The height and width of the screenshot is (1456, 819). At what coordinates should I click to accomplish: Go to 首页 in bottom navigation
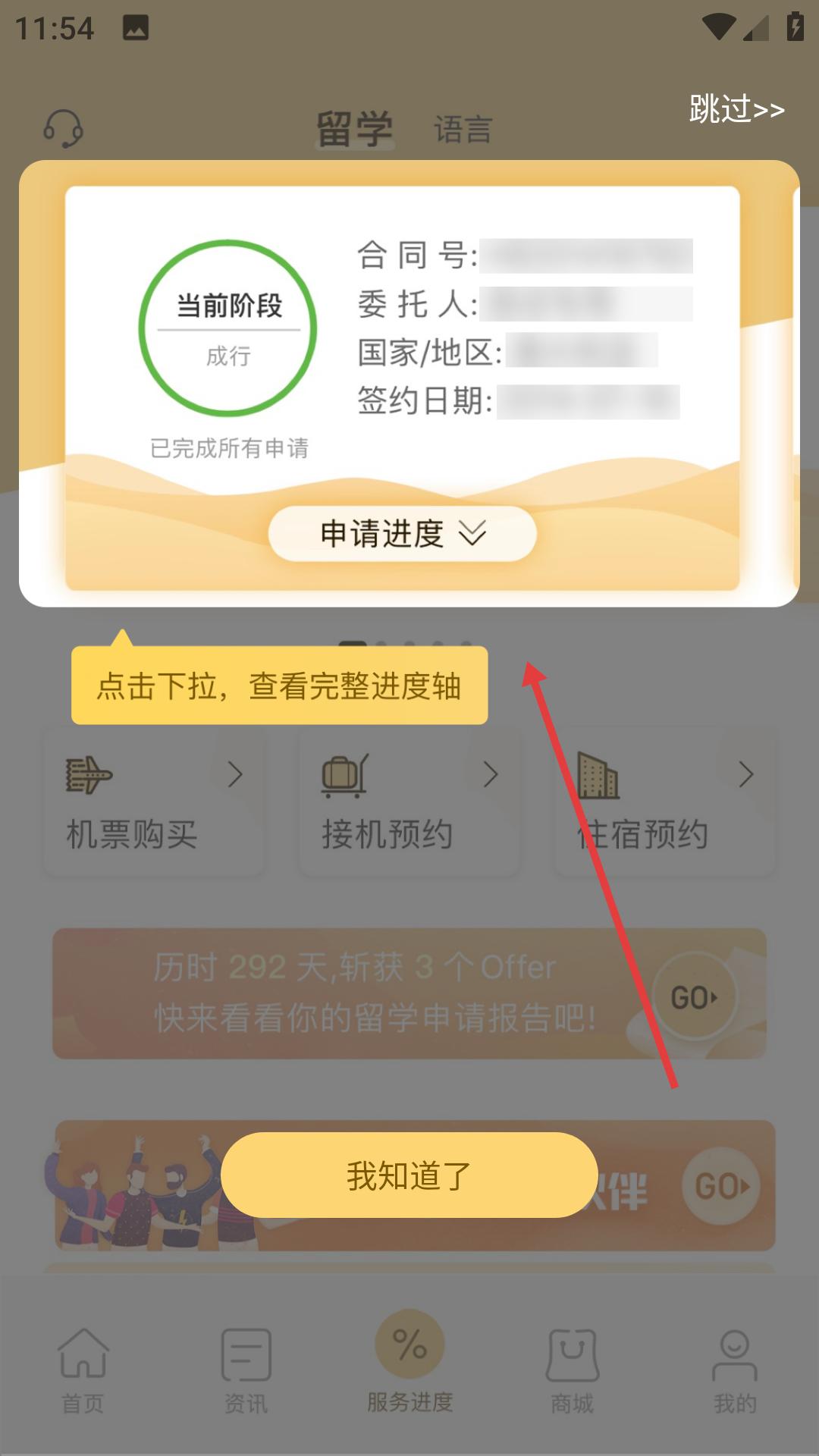click(83, 1371)
